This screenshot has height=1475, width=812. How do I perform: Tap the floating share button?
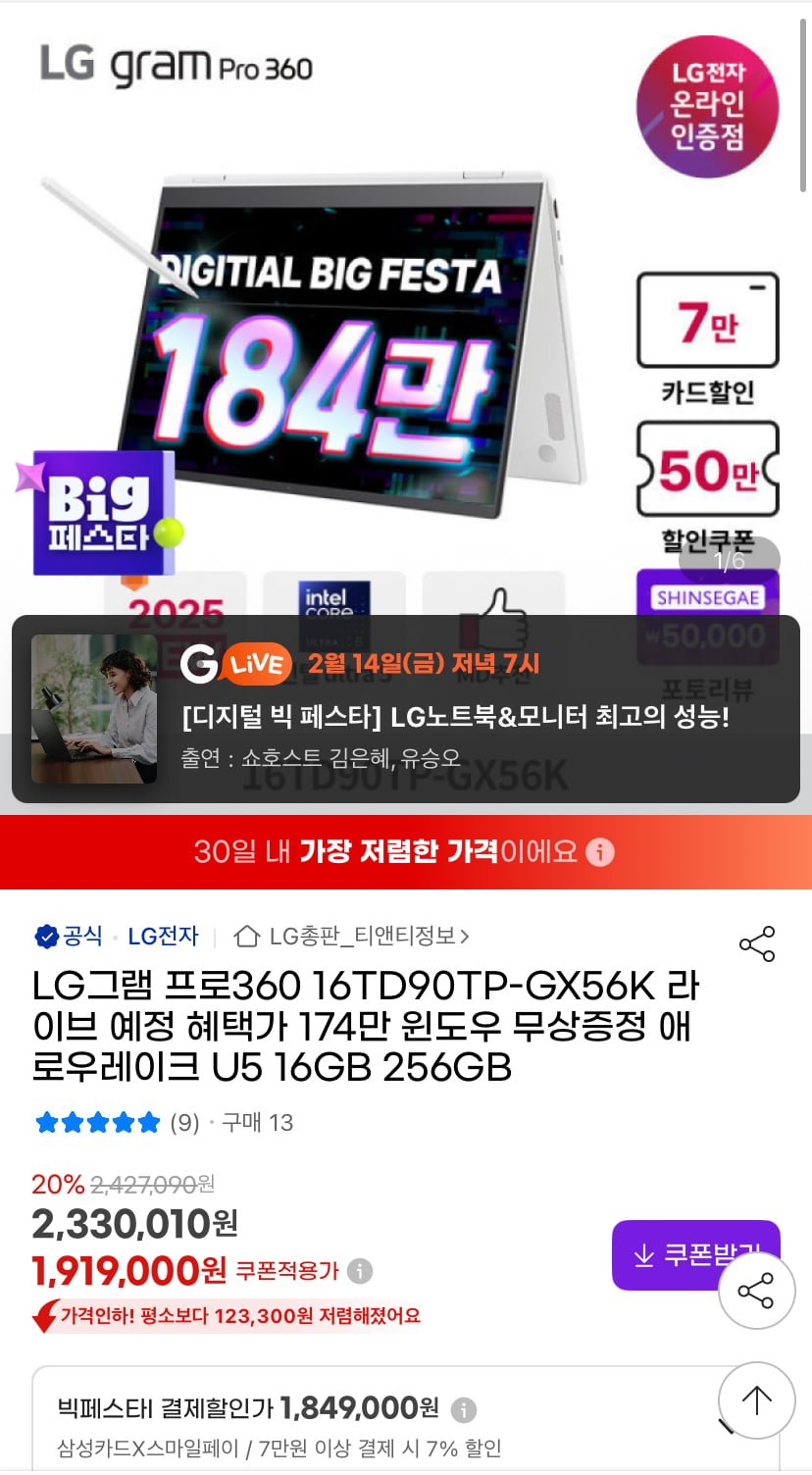click(755, 1291)
